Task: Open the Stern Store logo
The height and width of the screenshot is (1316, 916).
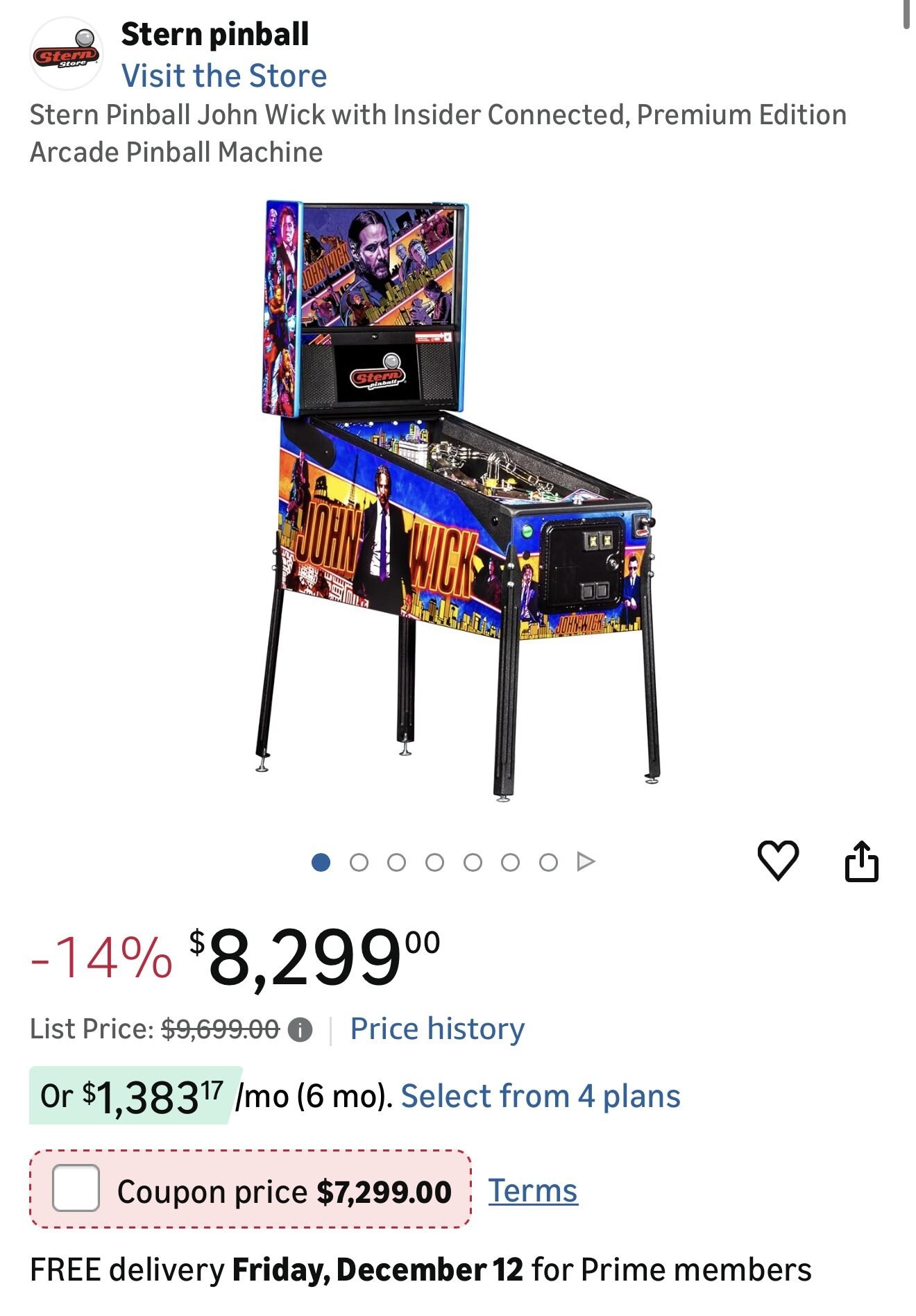Action: [67, 54]
